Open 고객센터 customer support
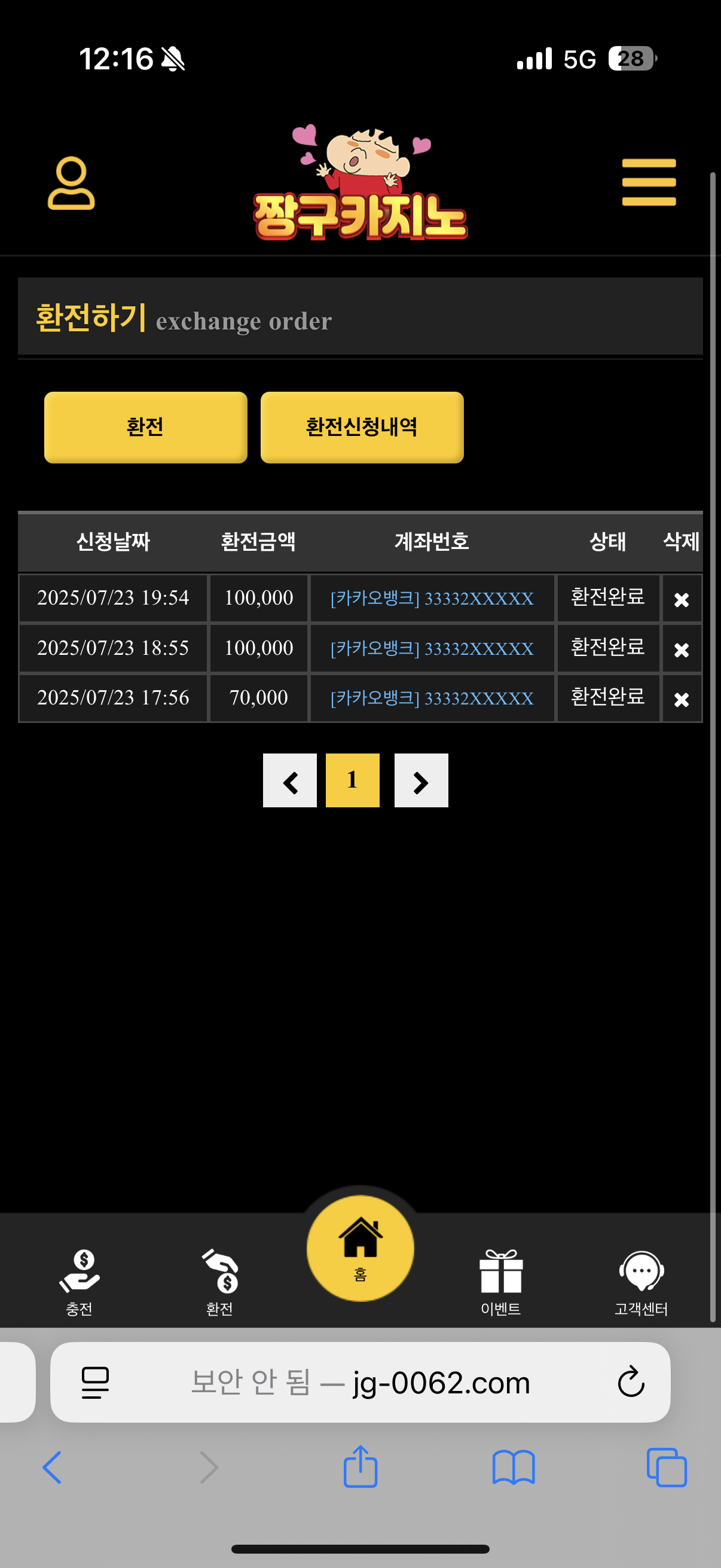Image resolution: width=721 pixels, height=1568 pixels. [641, 1281]
